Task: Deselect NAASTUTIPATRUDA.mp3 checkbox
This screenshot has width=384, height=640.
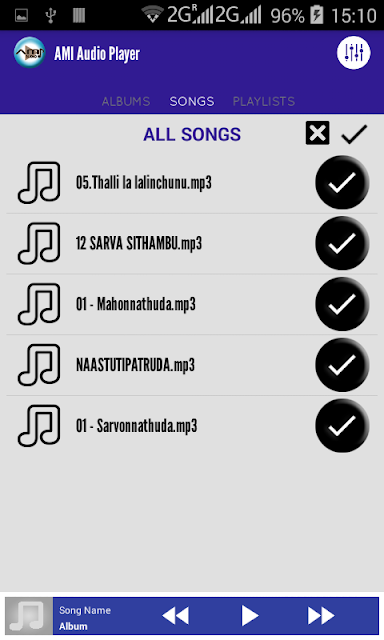Action: 342,364
